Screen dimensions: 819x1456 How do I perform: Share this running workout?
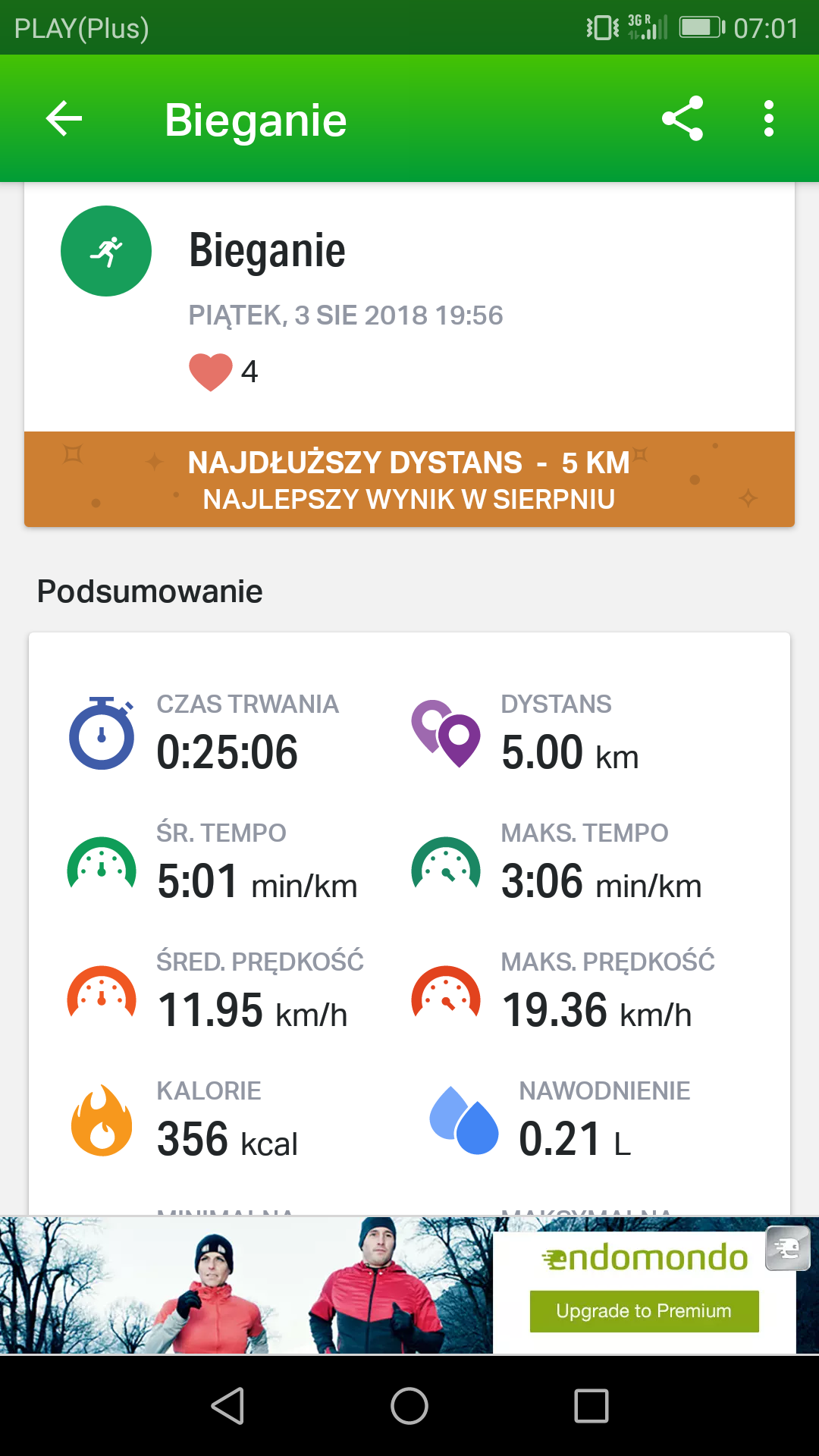click(x=682, y=119)
